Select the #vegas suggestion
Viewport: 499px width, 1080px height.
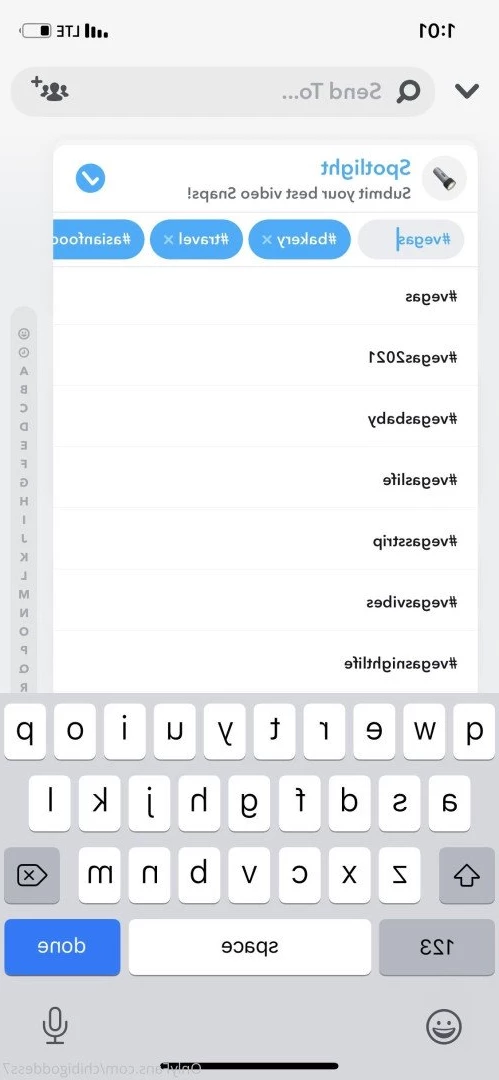click(x=265, y=297)
